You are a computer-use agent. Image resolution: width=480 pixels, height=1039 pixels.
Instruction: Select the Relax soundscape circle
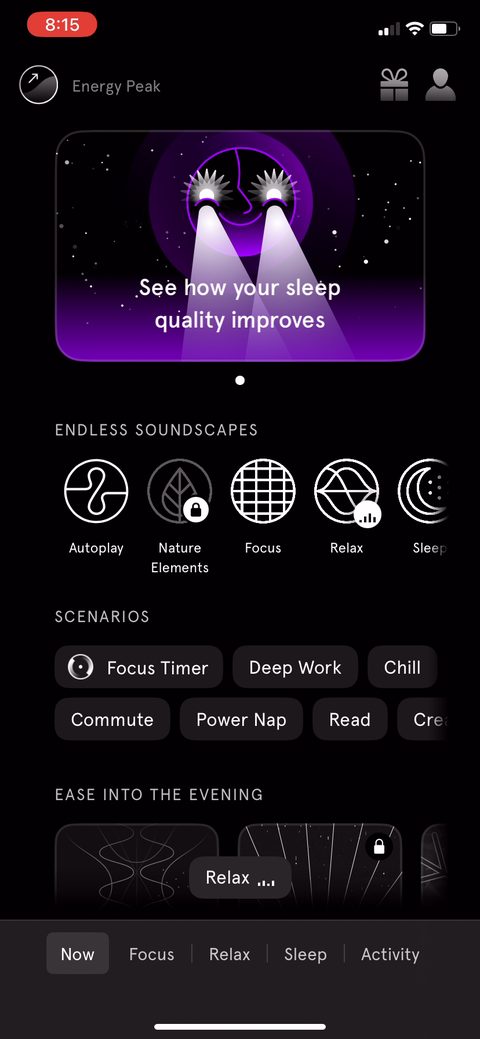347,491
